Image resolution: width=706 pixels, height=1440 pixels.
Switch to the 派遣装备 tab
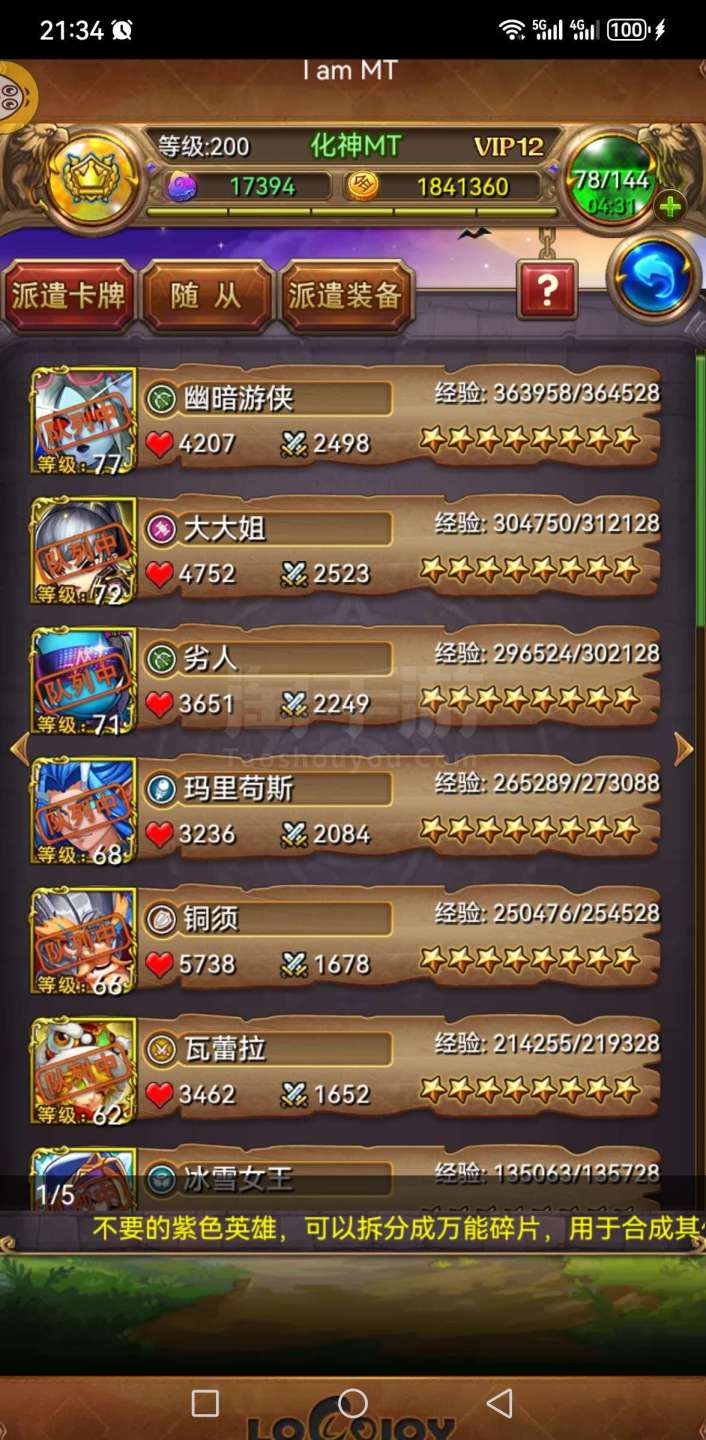(x=345, y=296)
